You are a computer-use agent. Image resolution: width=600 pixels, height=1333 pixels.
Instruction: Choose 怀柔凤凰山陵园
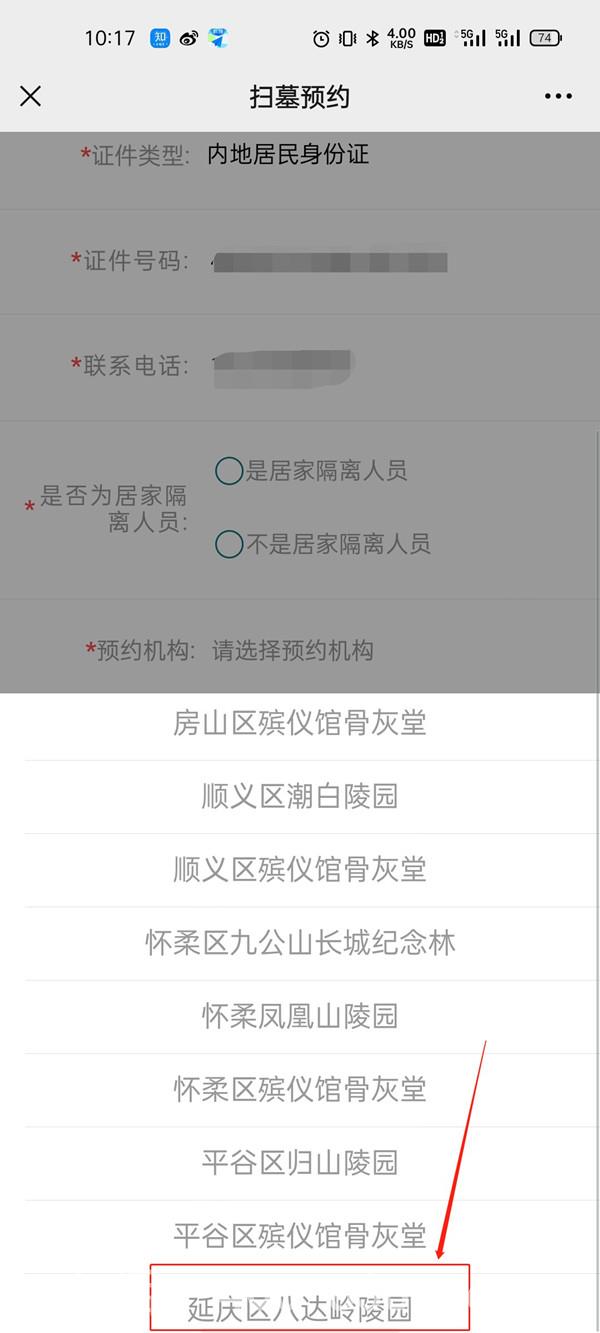[x=300, y=1016]
